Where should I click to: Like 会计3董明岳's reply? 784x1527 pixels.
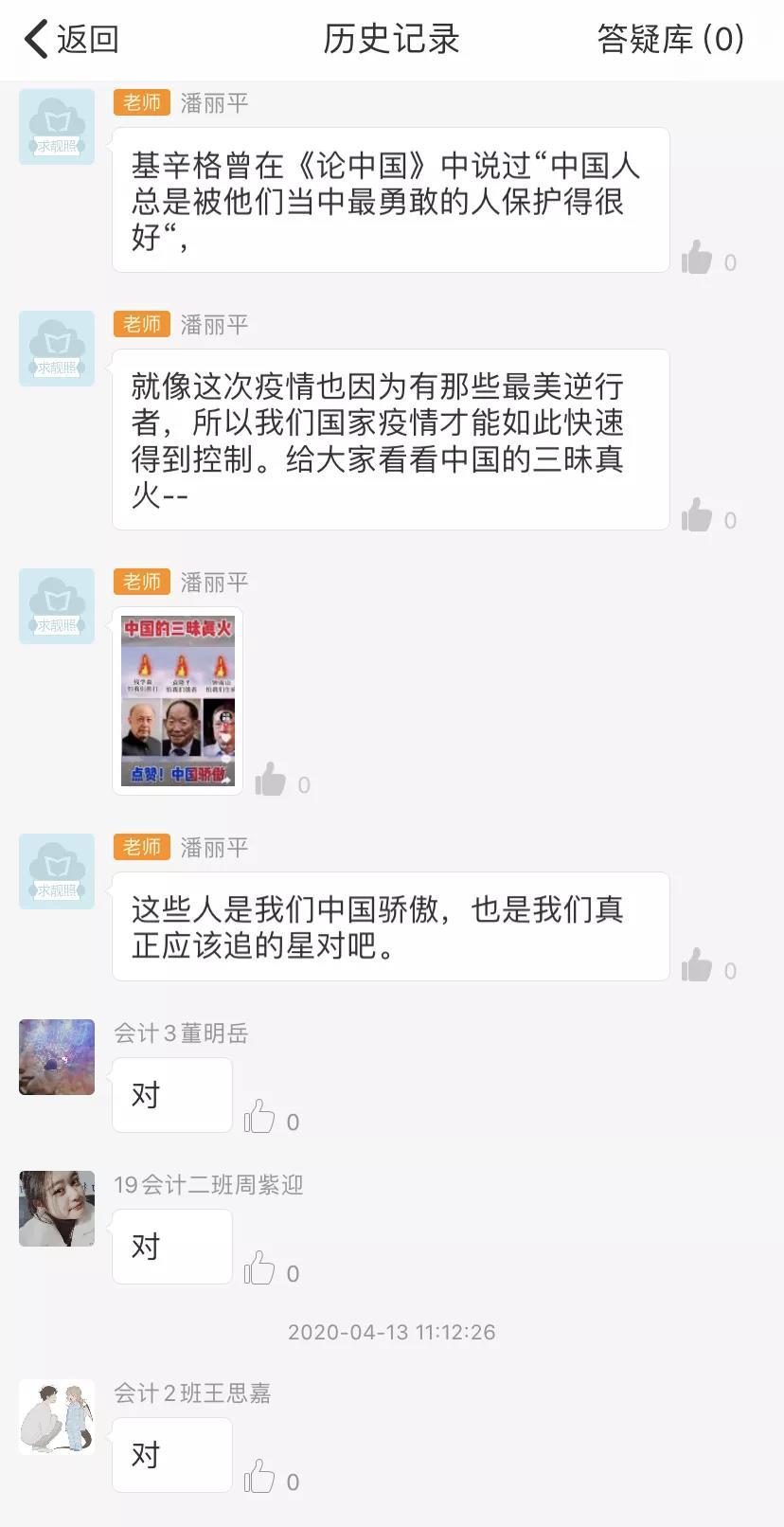pyautogui.click(x=259, y=1117)
